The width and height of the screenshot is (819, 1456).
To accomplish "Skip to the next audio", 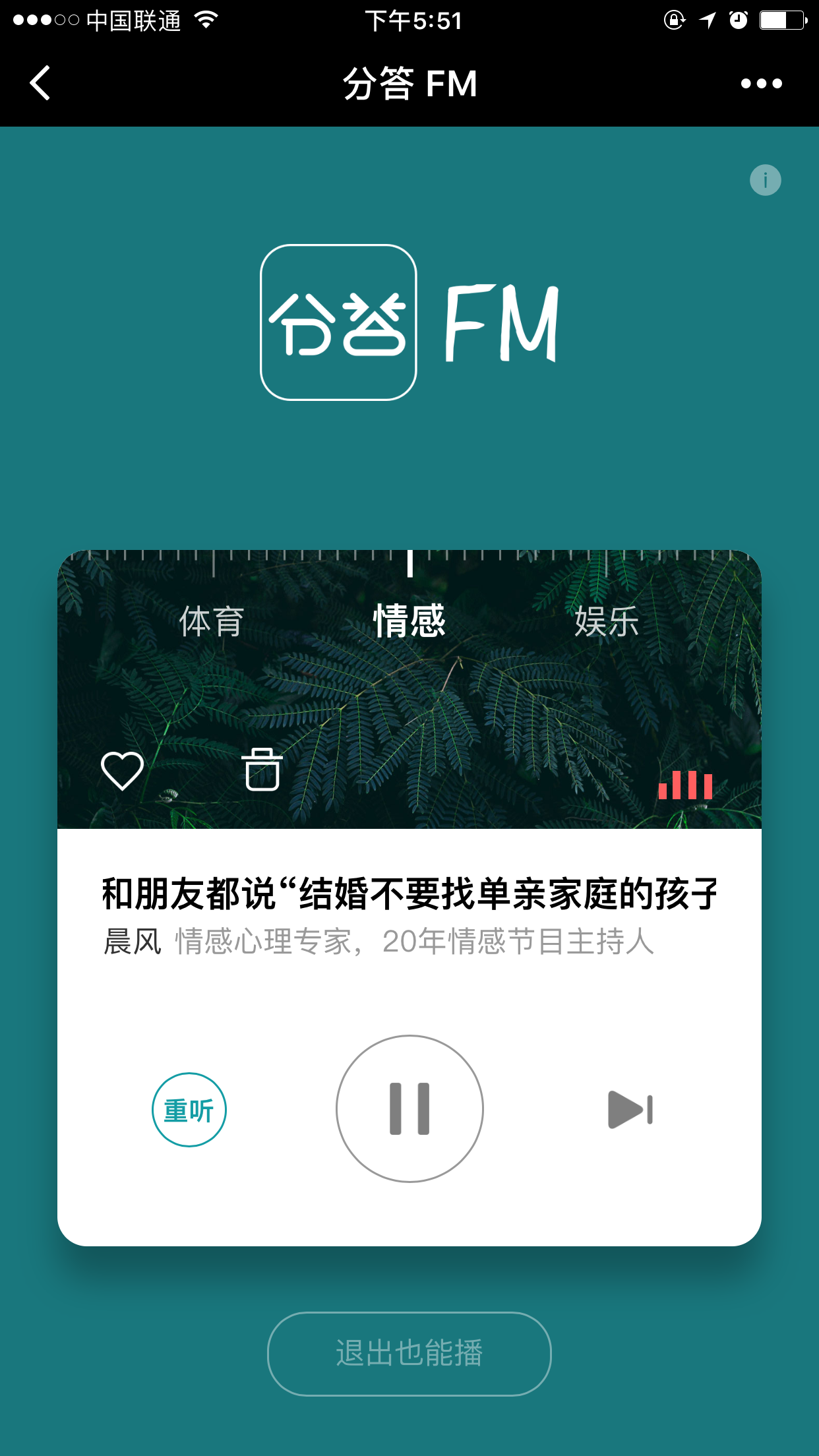I will (x=630, y=1110).
